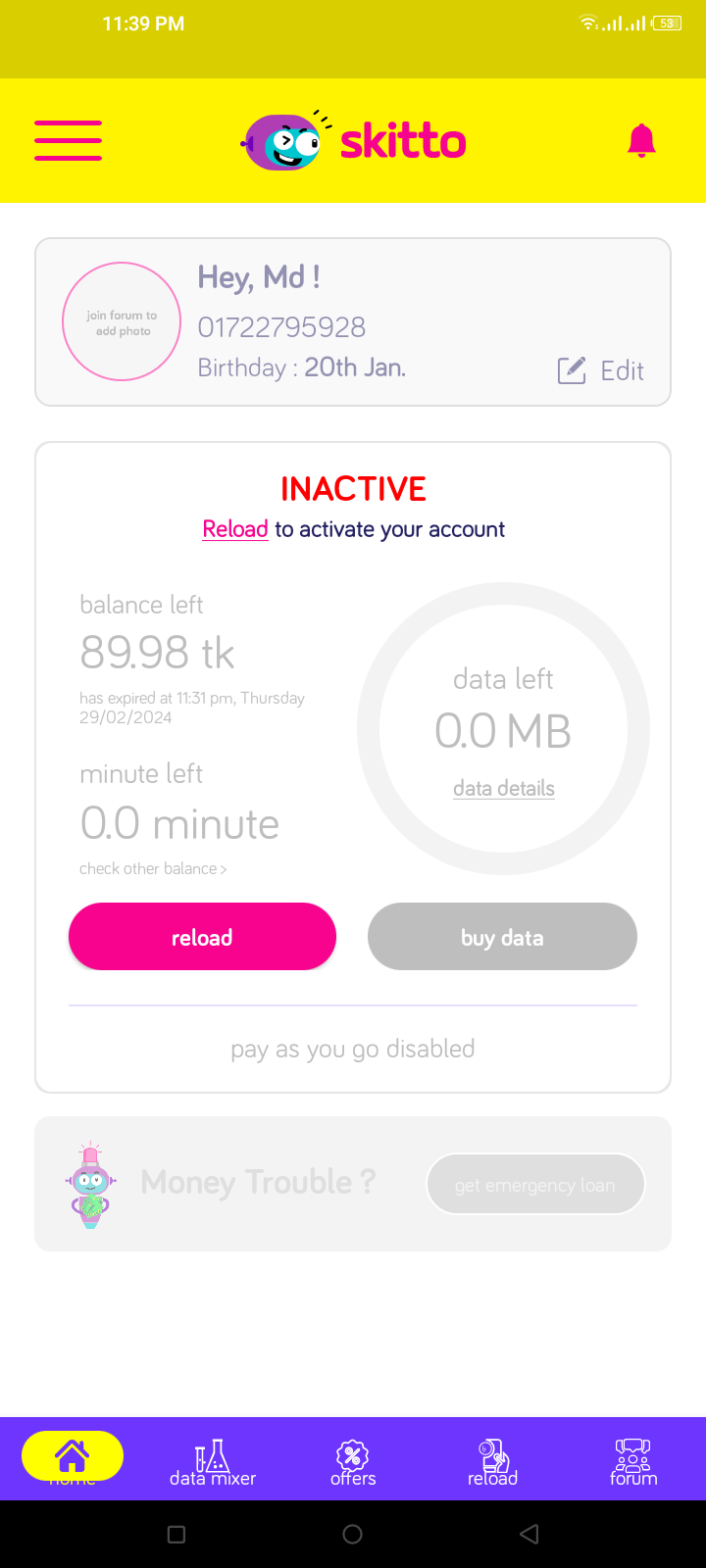706x1568 pixels.
Task: Check other balance
Action: pos(153,868)
